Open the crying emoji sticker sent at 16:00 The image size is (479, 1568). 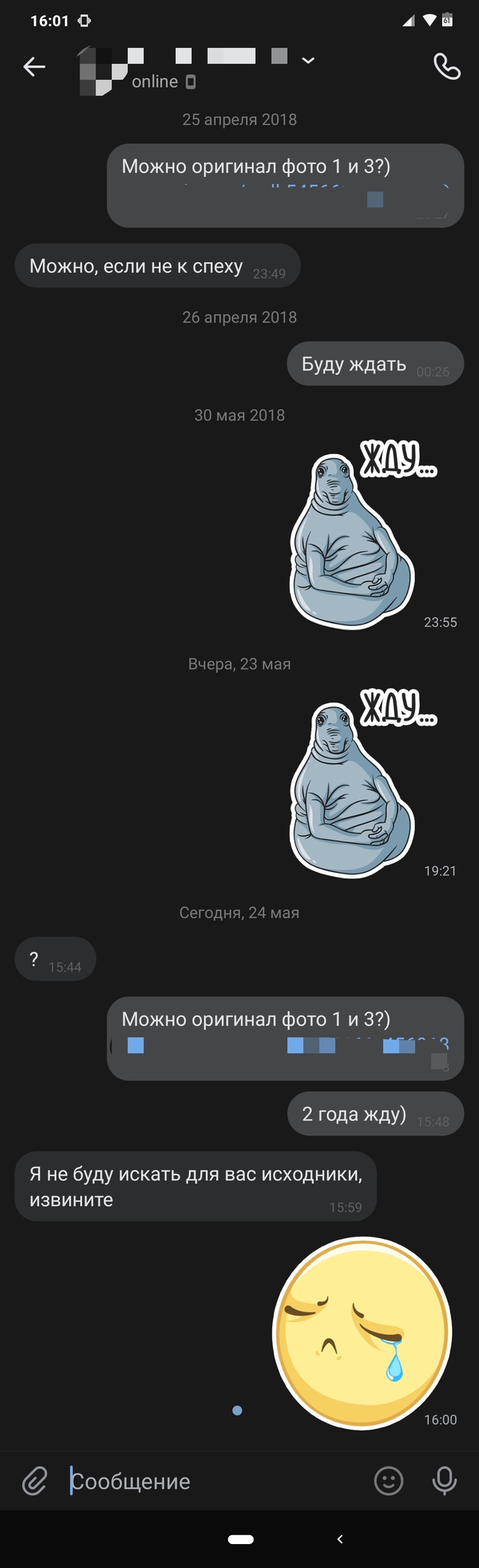(x=361, y=1333)
